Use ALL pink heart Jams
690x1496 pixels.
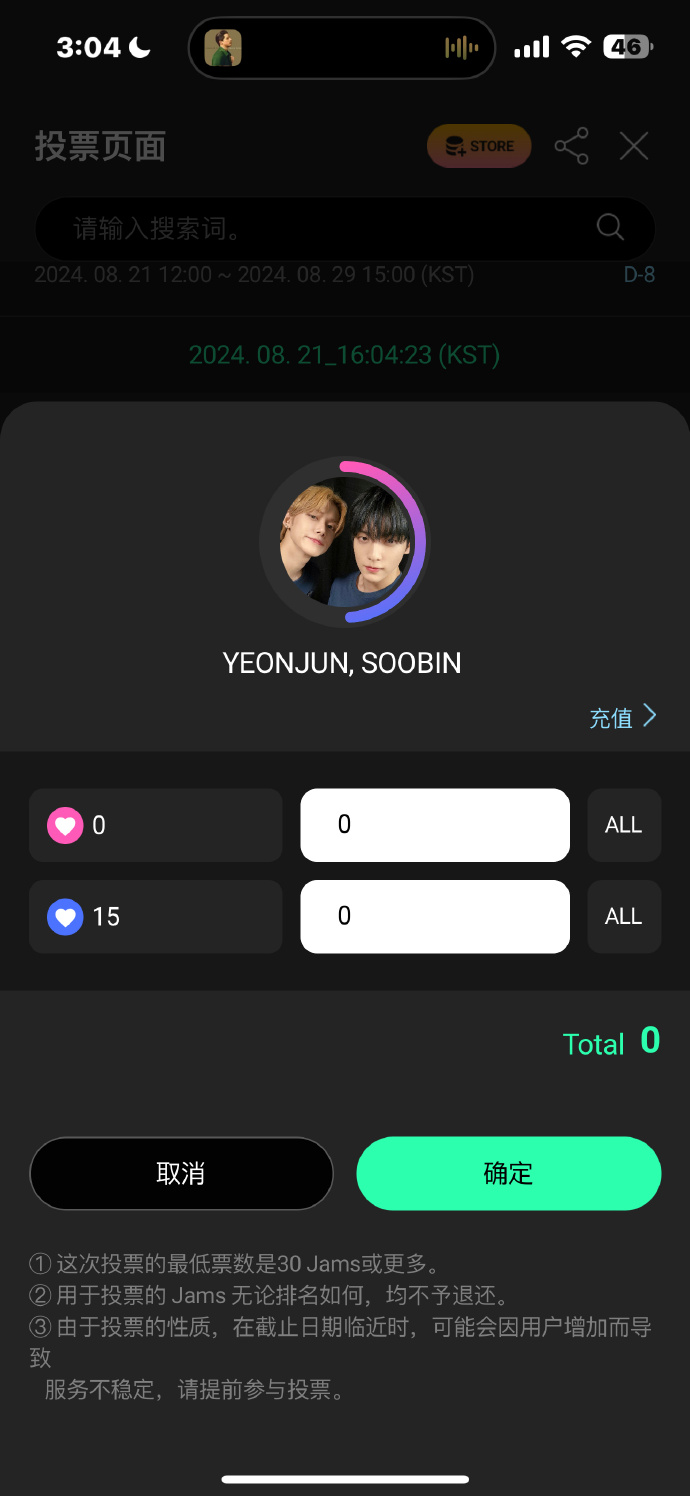click(x=623, y=825)
